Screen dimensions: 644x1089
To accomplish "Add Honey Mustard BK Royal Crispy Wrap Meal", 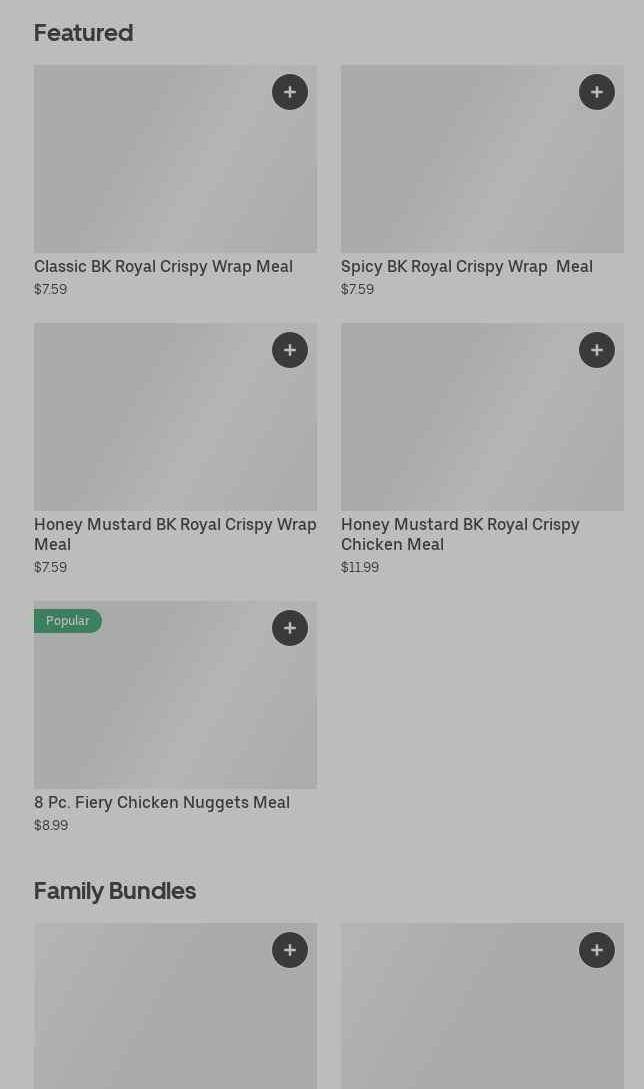I will point(290,350).
